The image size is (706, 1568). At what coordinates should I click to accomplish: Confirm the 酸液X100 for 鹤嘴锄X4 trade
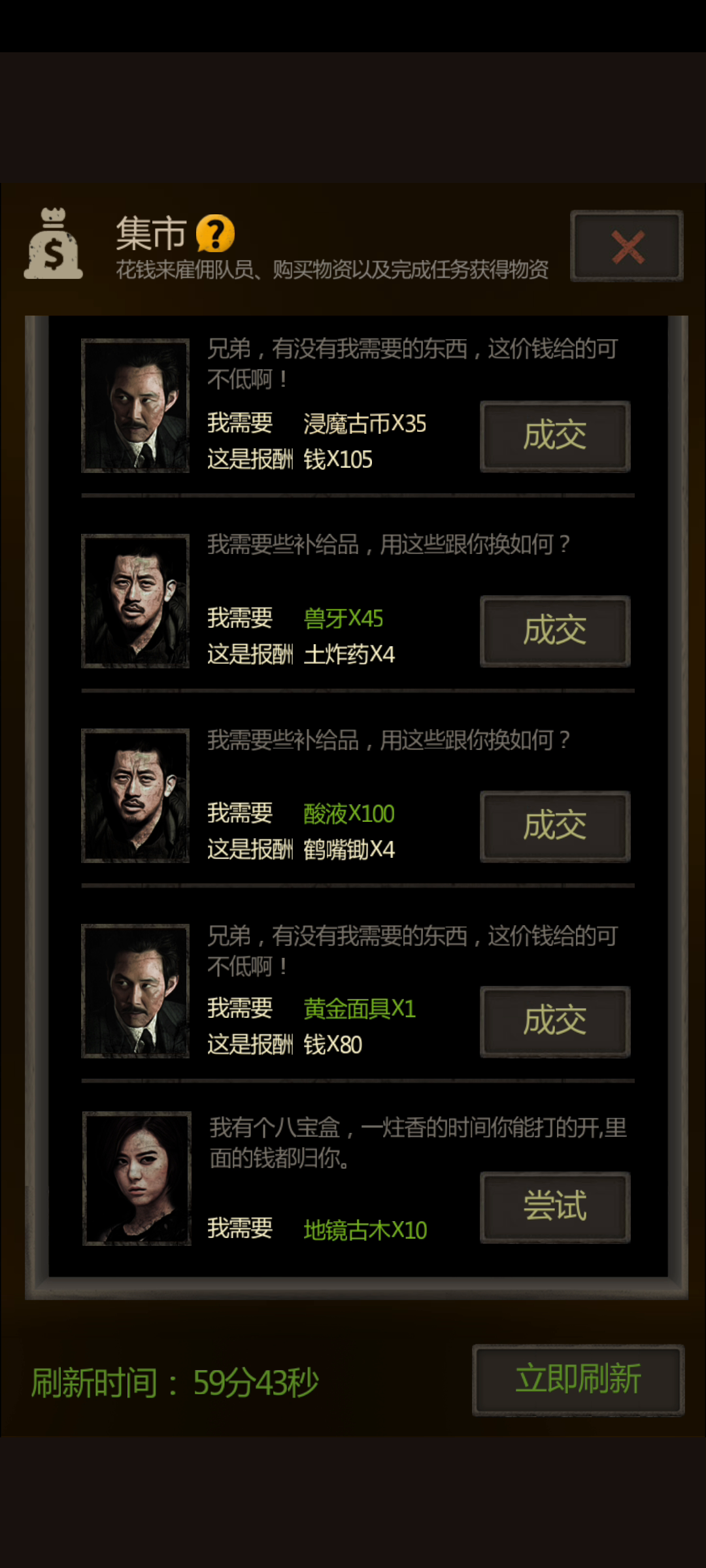point(554,826)
